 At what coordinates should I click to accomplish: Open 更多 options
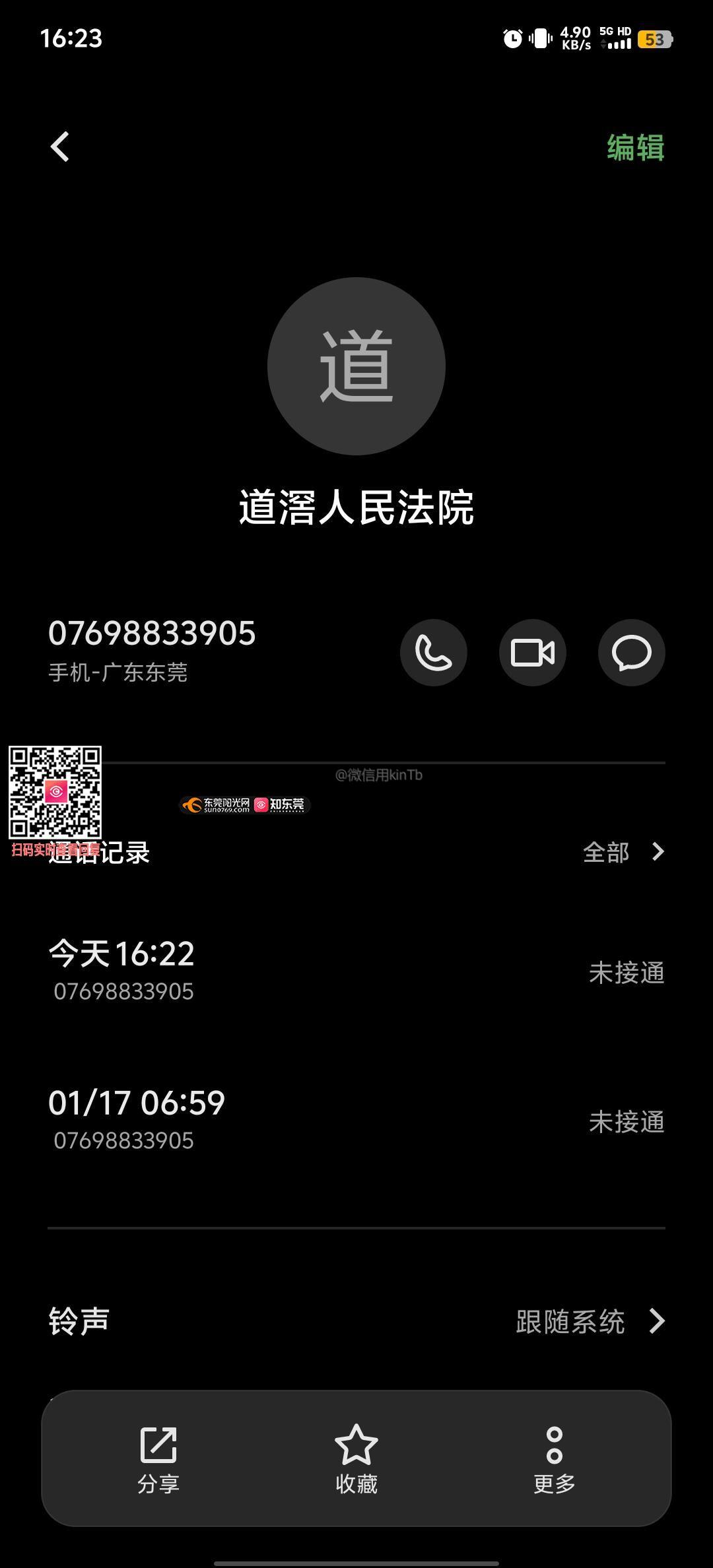555,1458
